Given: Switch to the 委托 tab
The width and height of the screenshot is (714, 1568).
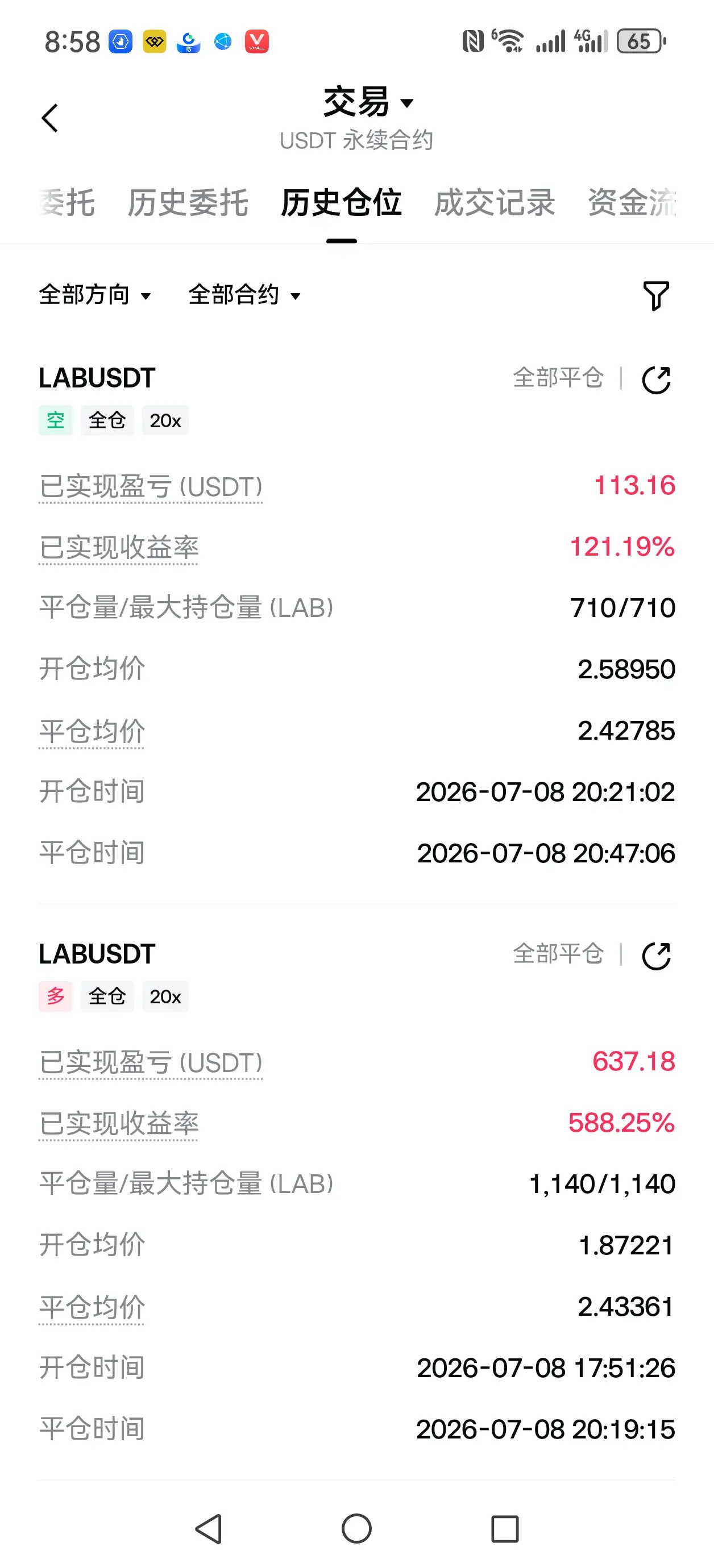Looking at the screenshot, I should click(67, 203).
